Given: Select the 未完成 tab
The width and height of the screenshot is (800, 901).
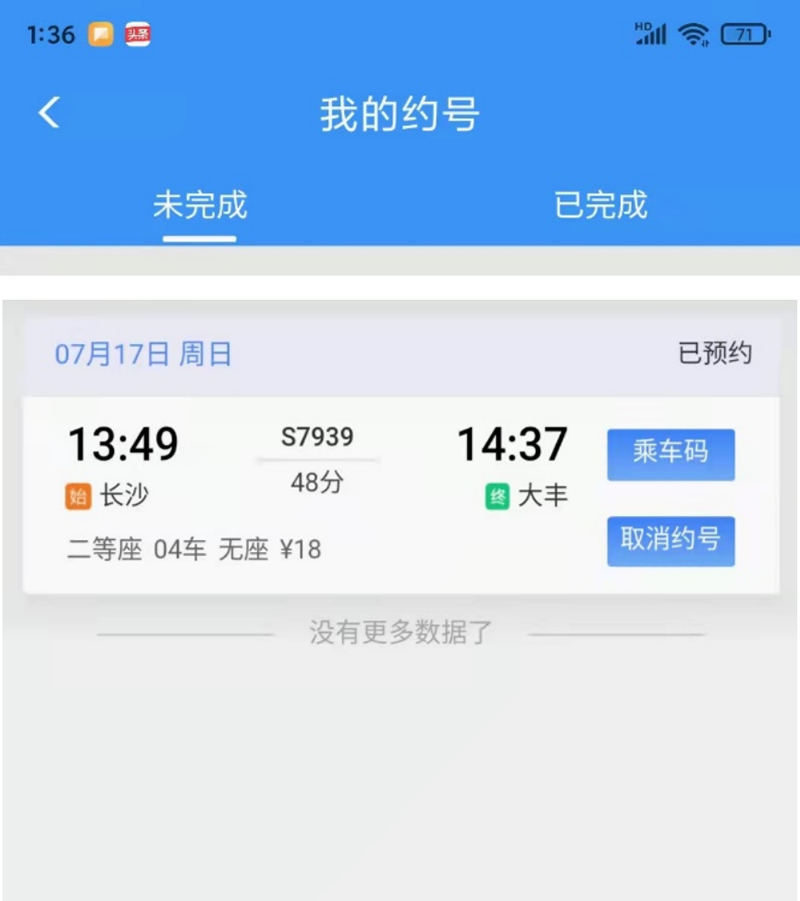Looking at the screenshot, I should click(200, 205).
